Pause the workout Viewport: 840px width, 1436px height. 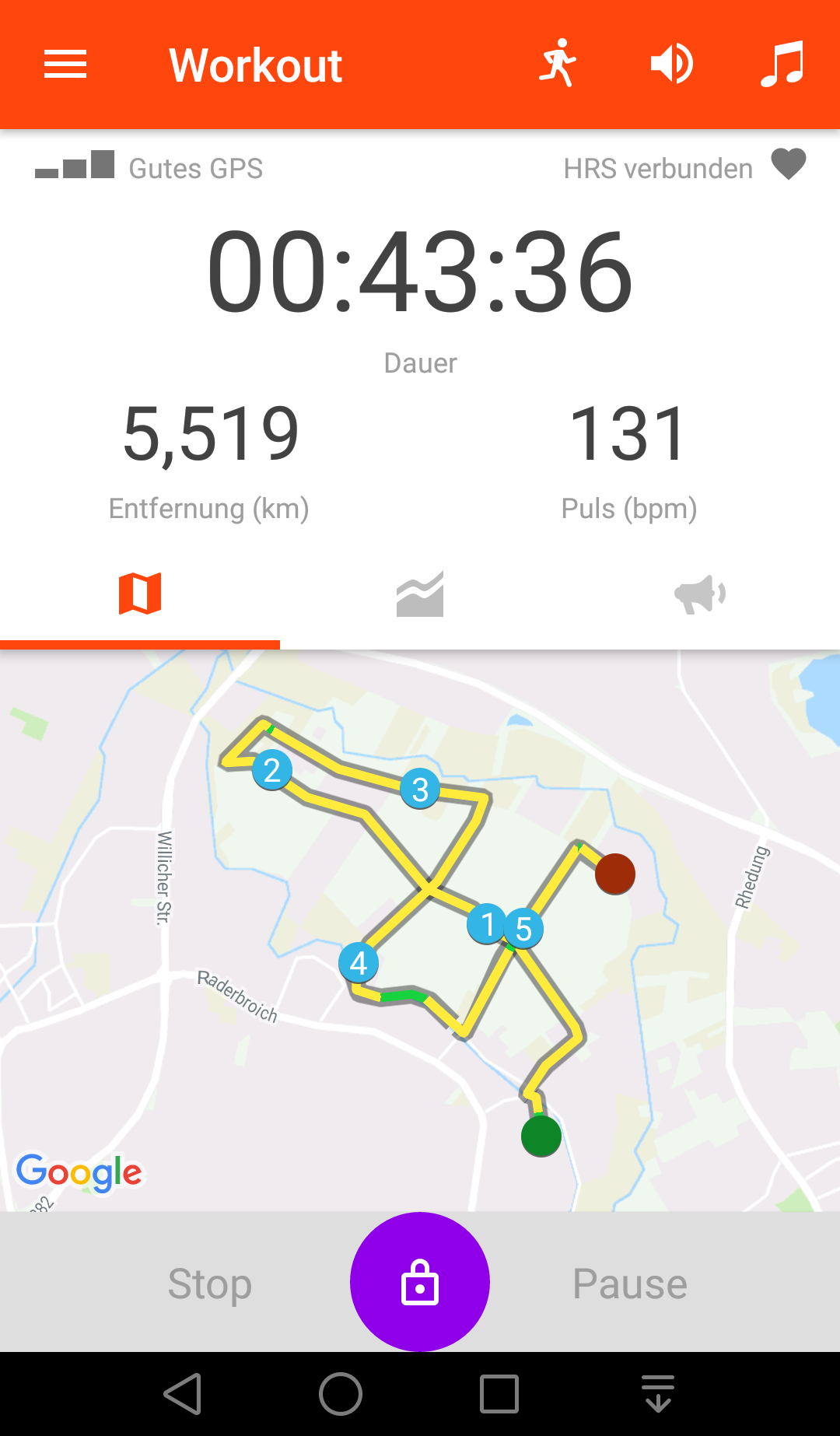(630, 1284)
